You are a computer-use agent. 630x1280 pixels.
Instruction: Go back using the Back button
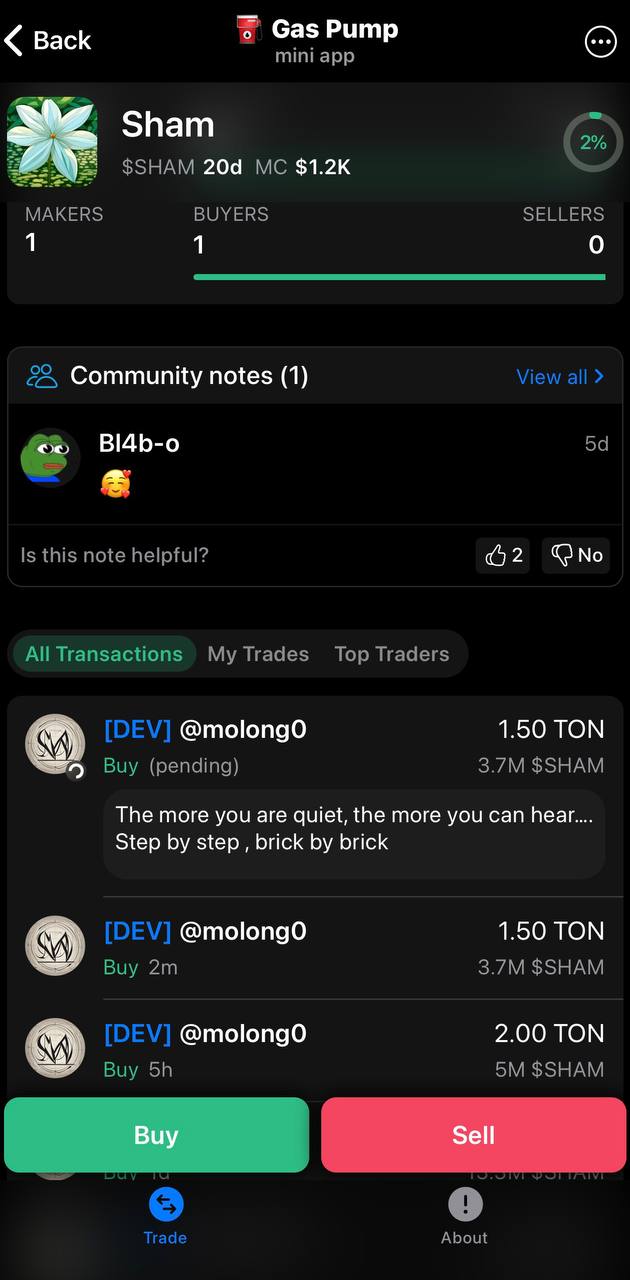(47, 40)
